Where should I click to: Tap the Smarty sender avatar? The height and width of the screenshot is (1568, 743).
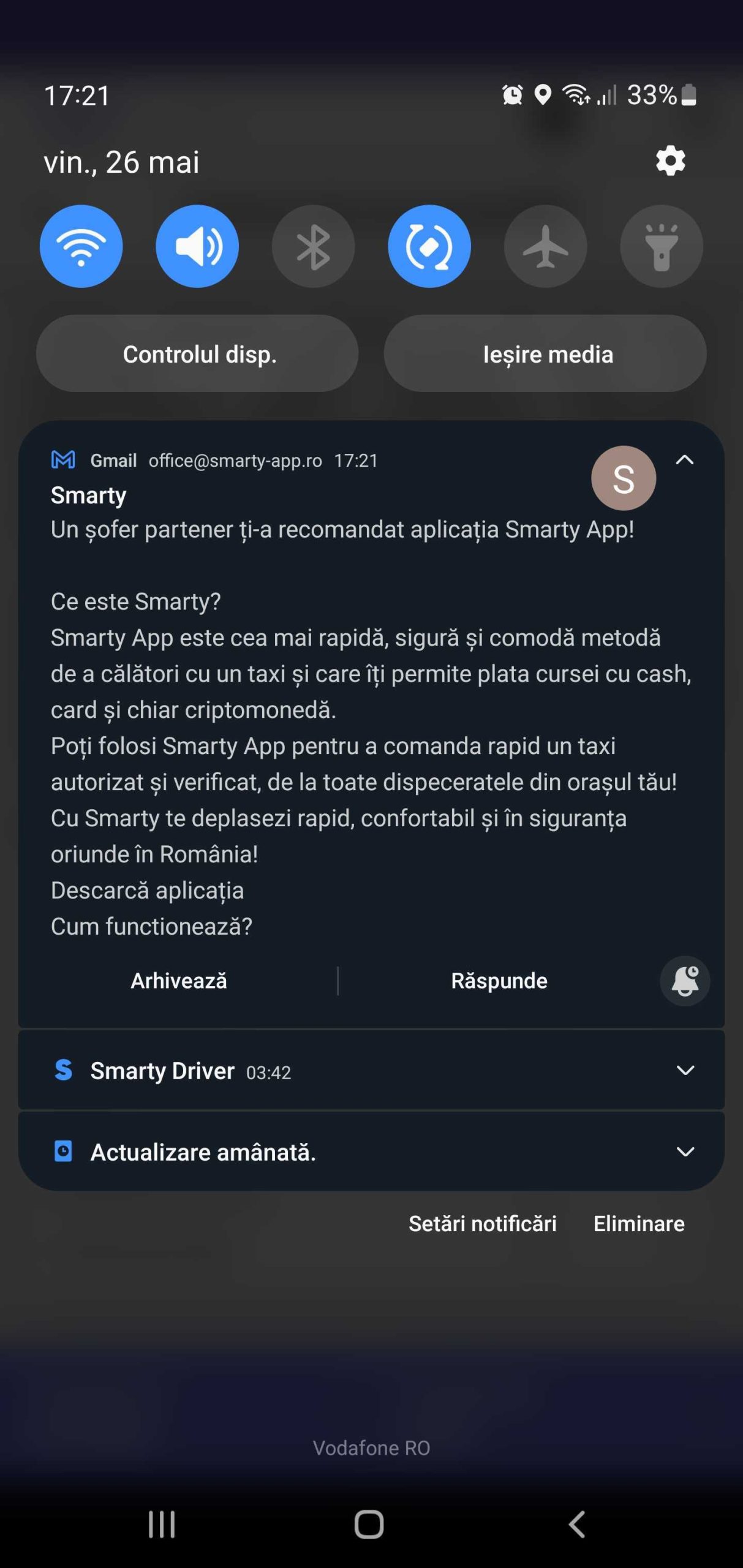[x=623, y=478]
